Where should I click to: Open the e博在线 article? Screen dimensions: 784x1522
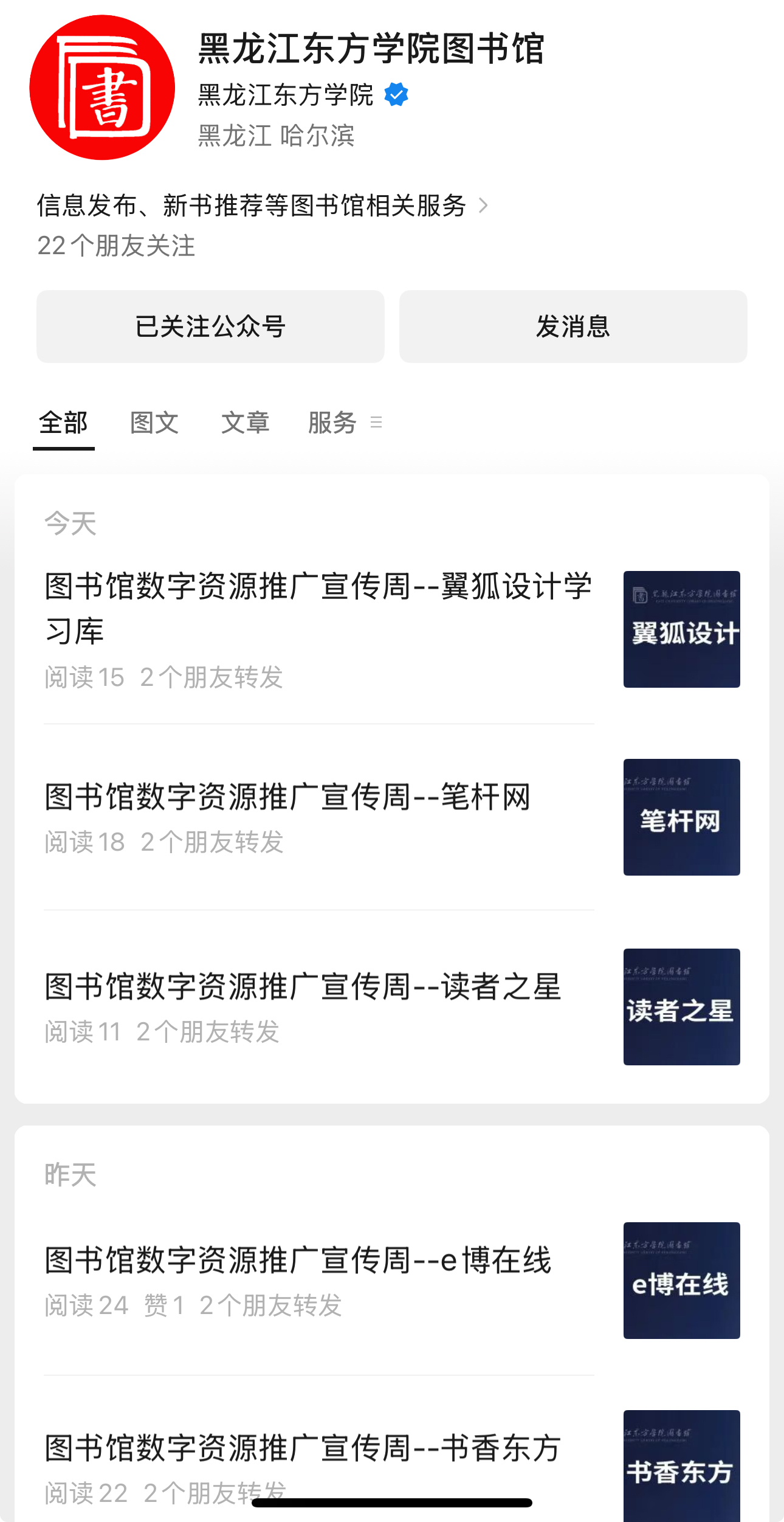298,1260
